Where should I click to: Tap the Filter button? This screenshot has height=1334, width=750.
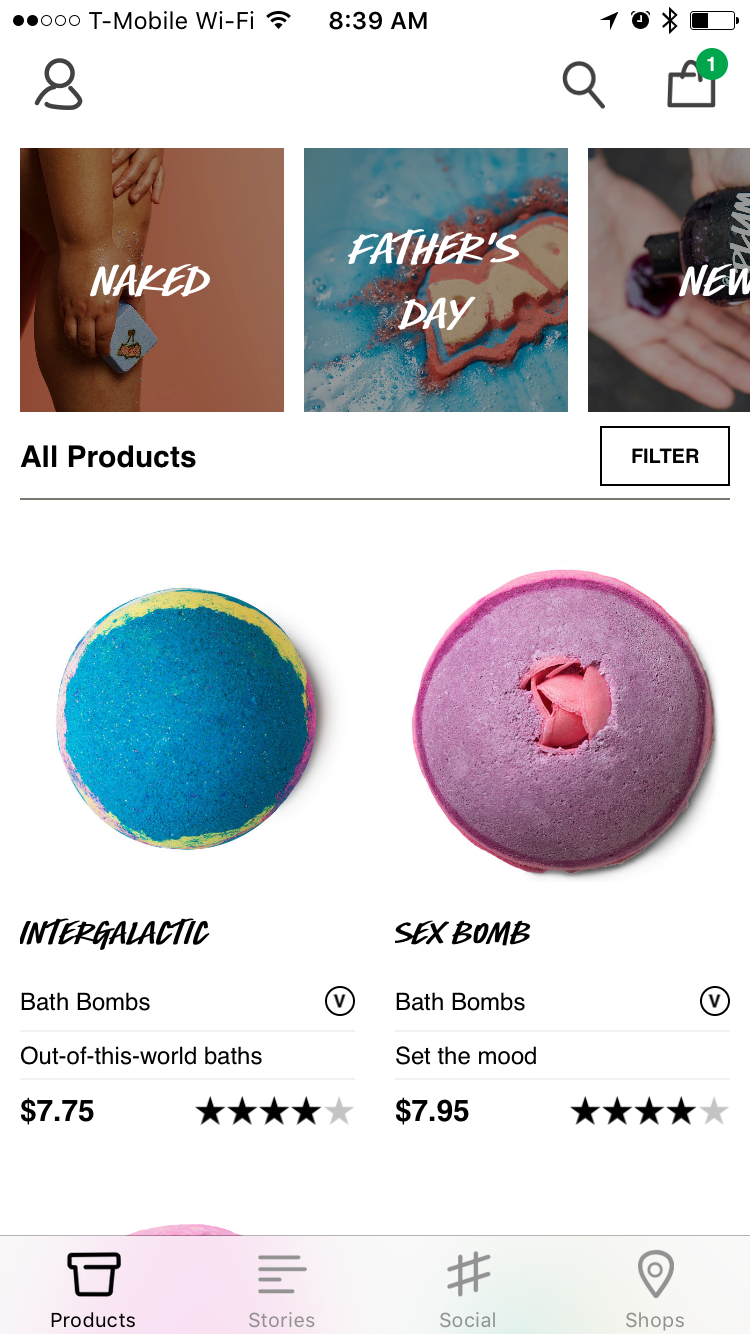click(x=665, y=456)
